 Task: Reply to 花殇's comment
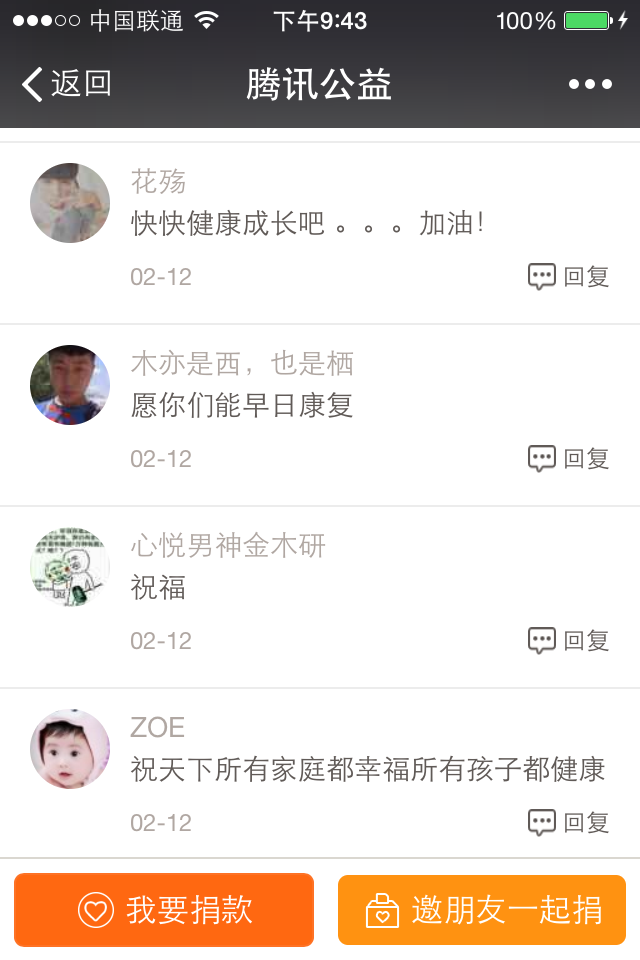569,277
